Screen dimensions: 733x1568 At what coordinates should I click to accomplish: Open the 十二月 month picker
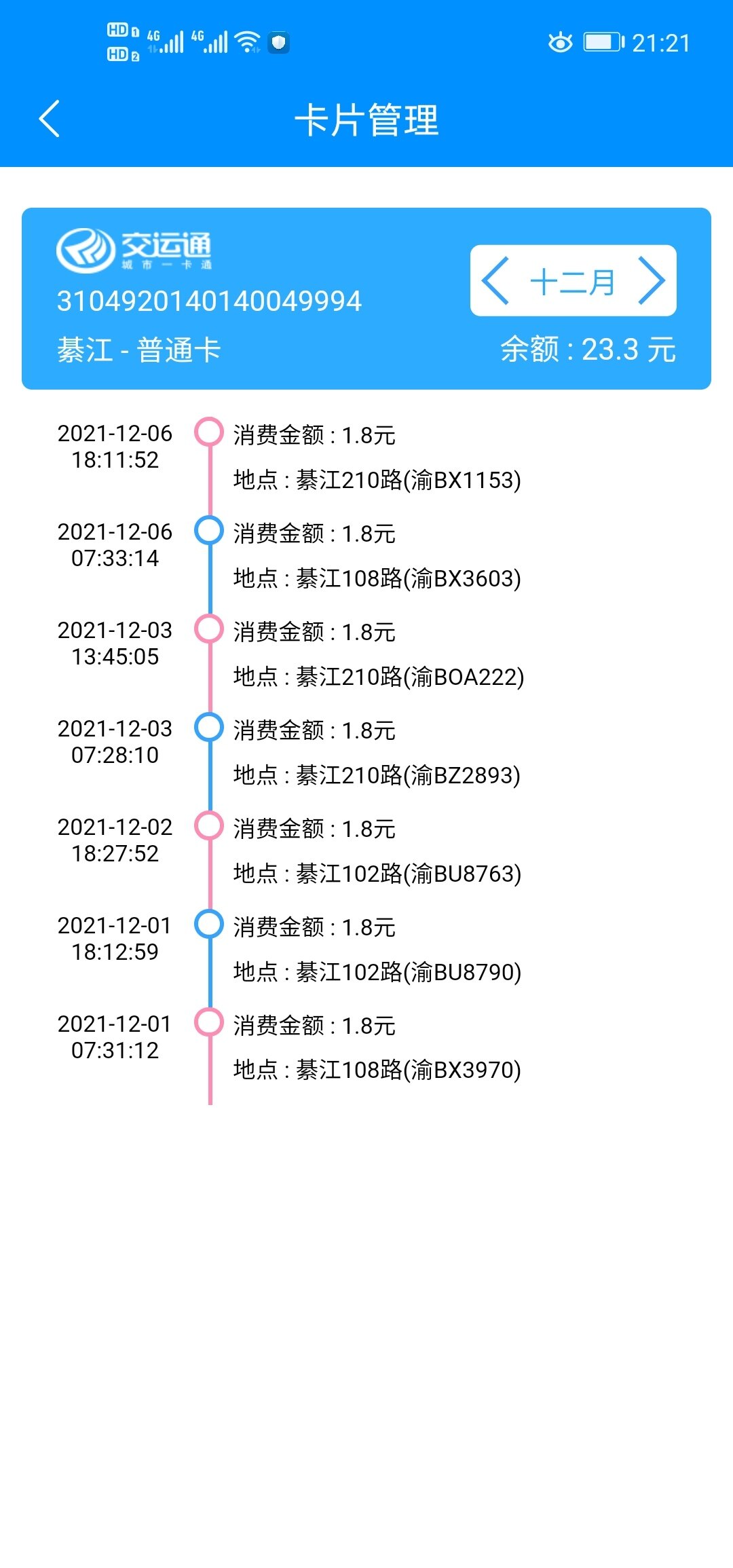click(573, 281)
